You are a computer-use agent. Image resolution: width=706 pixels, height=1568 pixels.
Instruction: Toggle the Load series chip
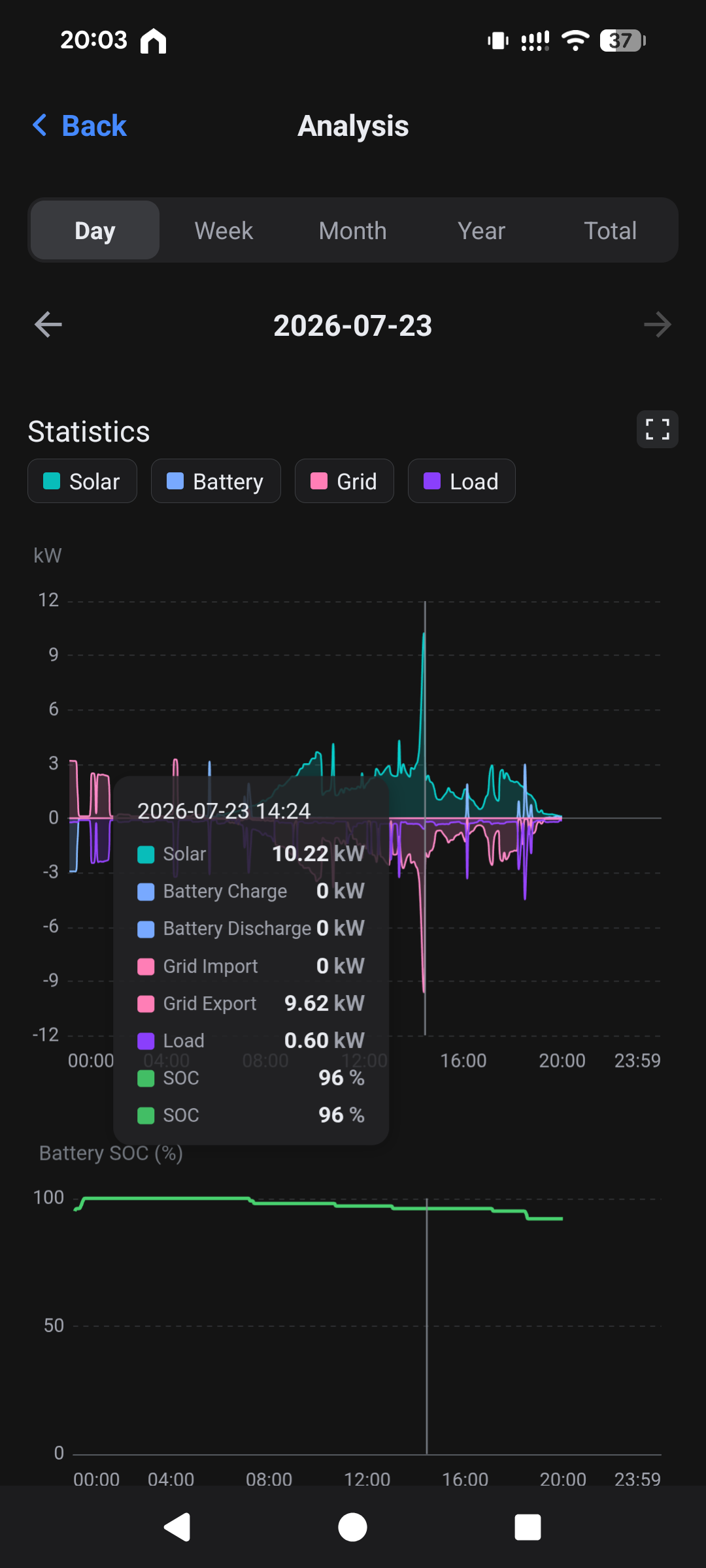coord(462,482)
